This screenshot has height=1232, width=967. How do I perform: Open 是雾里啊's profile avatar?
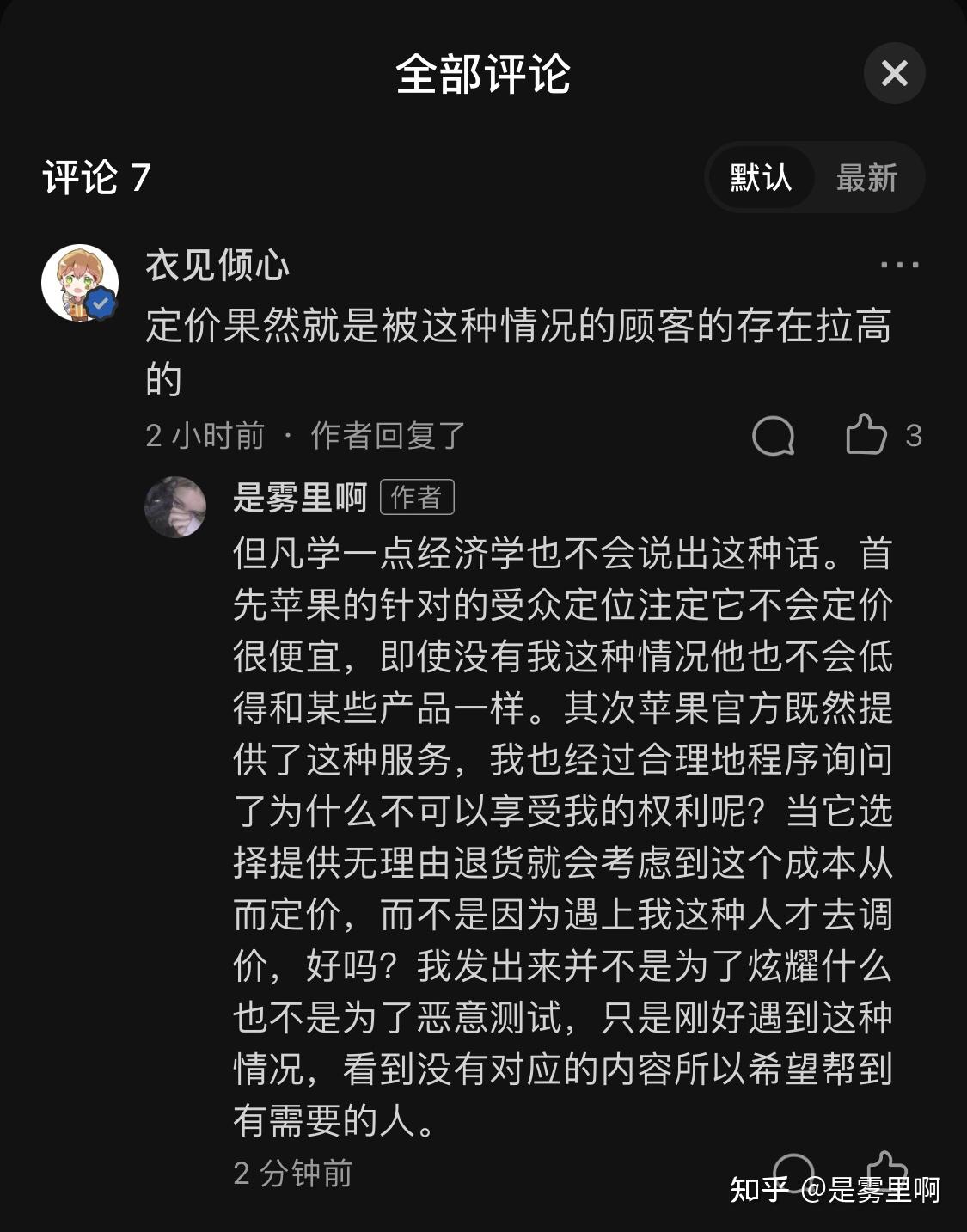coord(175,507)
